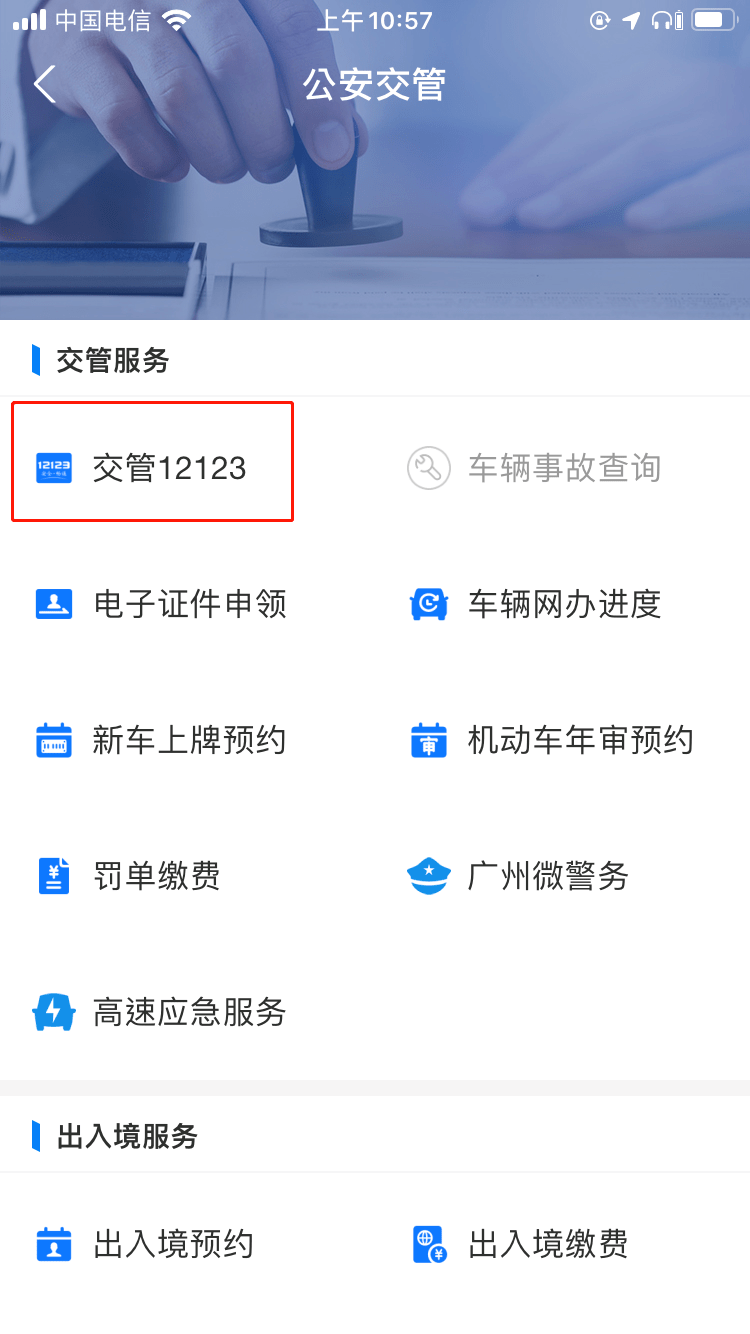Tap the headphones icon in status bar
This screenshot has height=1334, width=750.
click(665, 18)
